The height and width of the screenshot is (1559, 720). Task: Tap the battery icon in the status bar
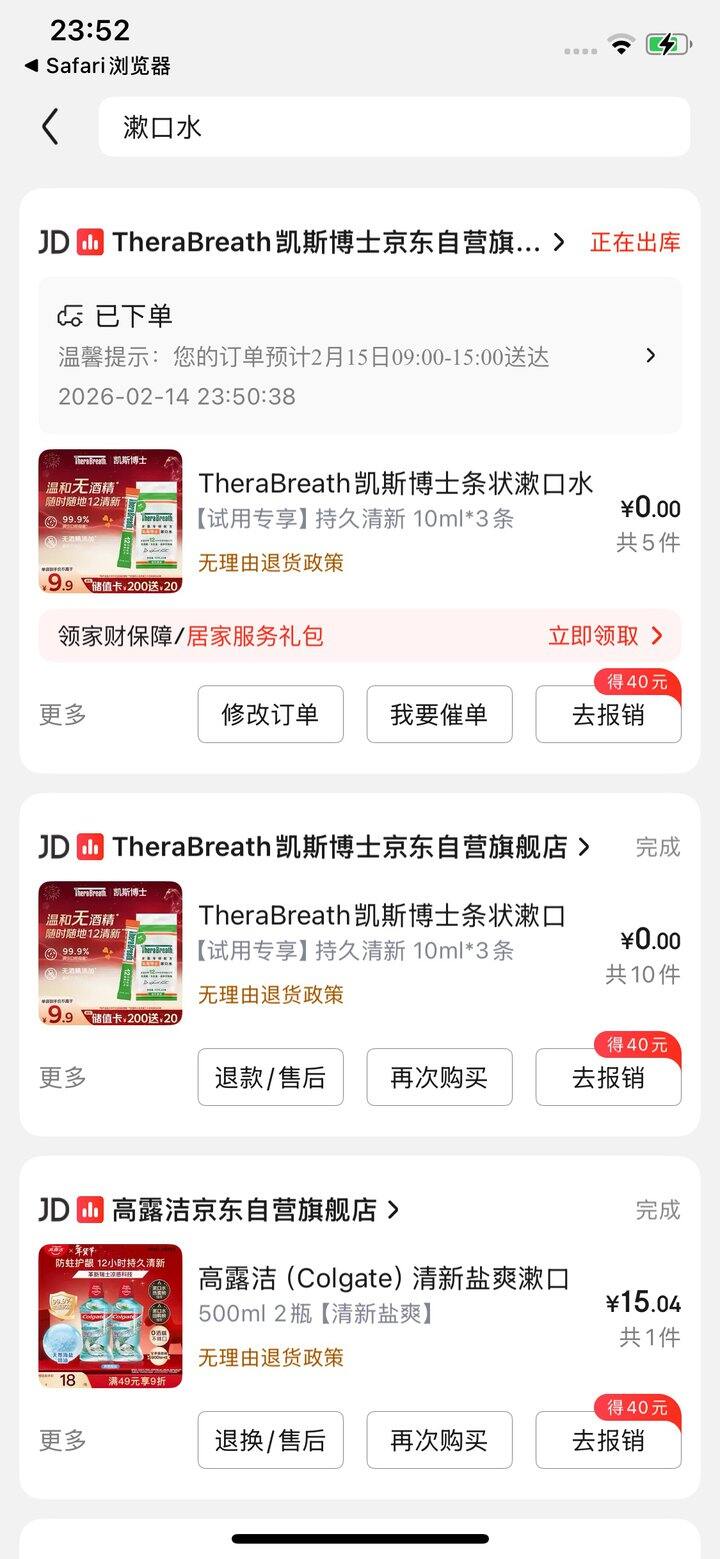[669, 43]
